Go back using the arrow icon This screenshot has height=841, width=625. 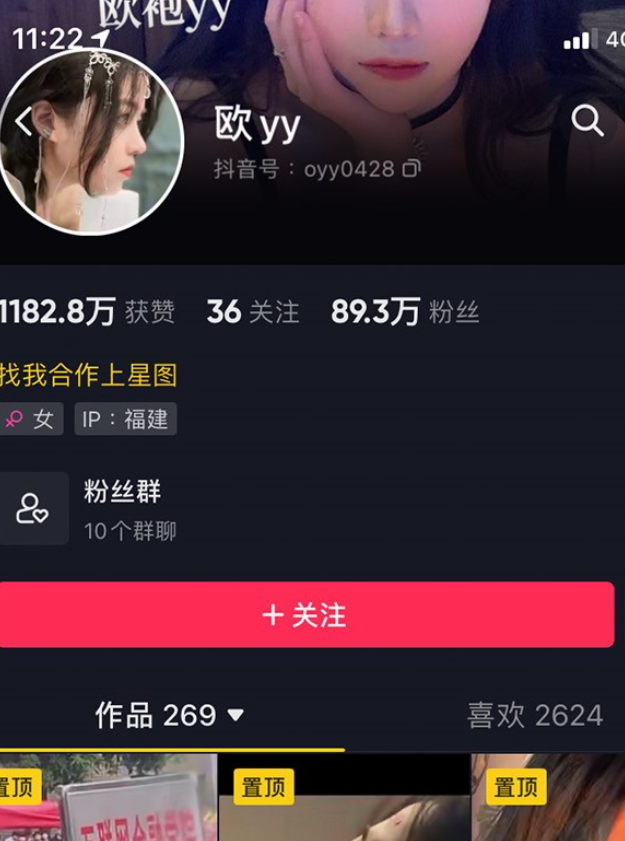click(25, 122)
